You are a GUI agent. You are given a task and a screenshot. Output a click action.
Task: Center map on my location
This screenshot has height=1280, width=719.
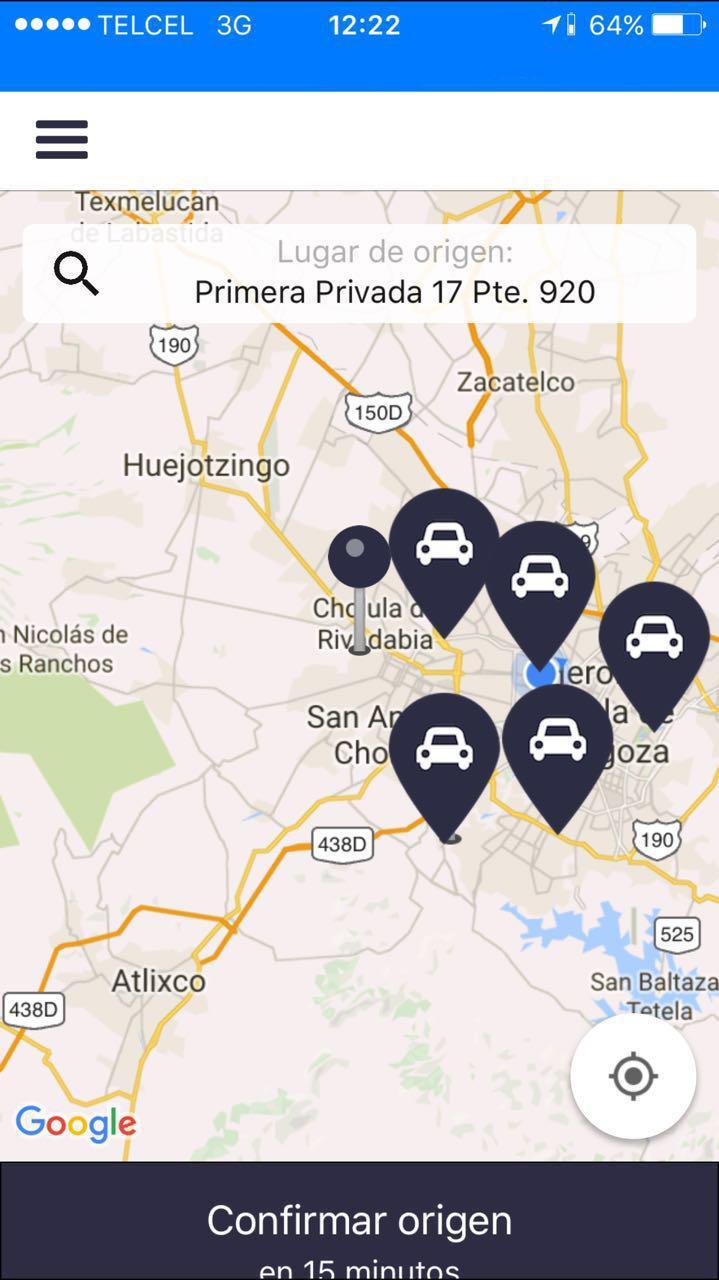633,1077
